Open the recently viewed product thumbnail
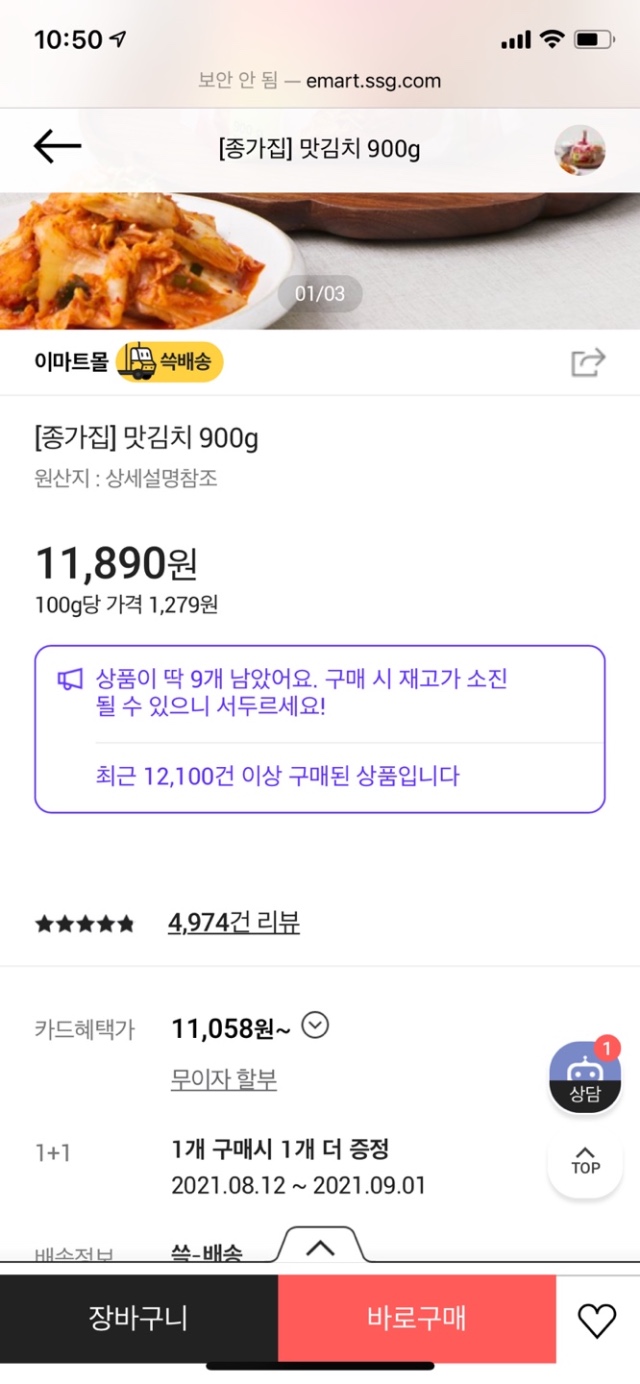This screenshot has width=640, height=1384. point(580,149)
